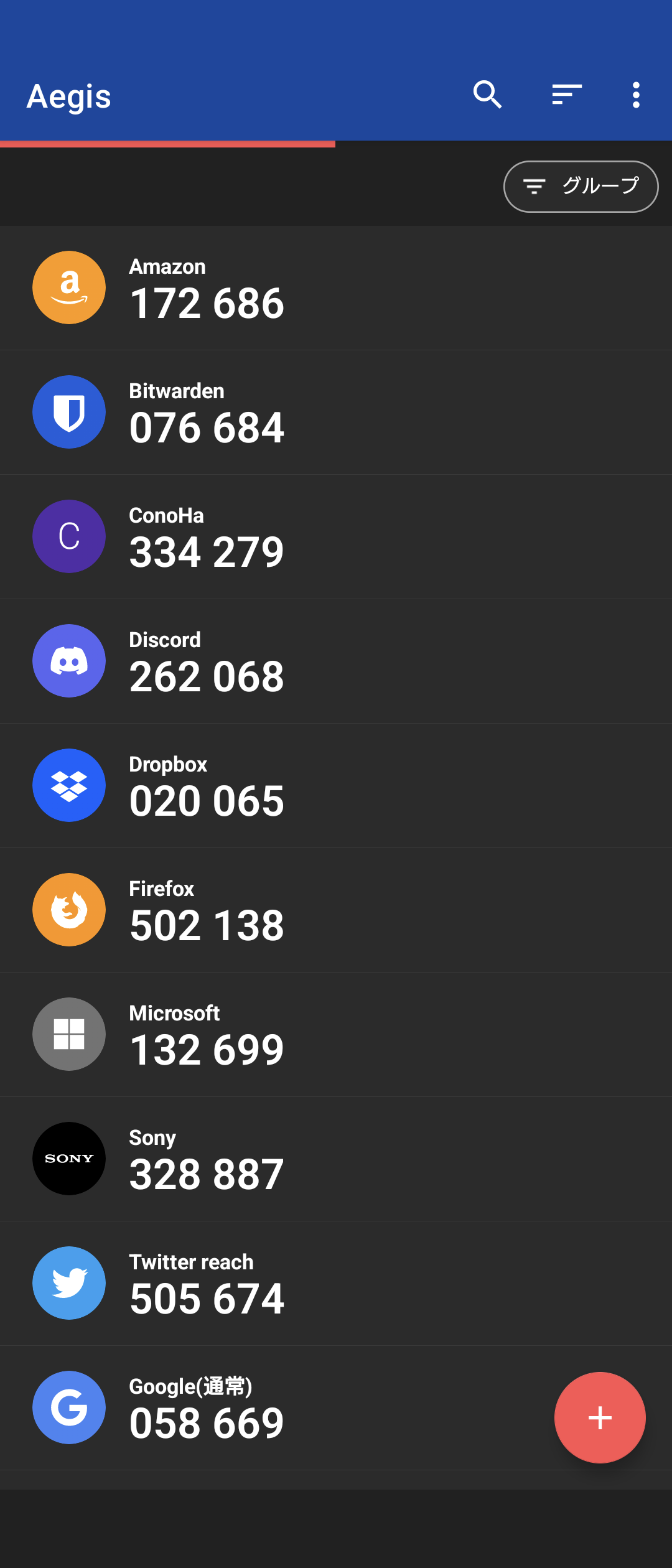Copy the Twitter reach code 505 674
The width and height of the screenshot is (672, 1568).
point(206,1299)
